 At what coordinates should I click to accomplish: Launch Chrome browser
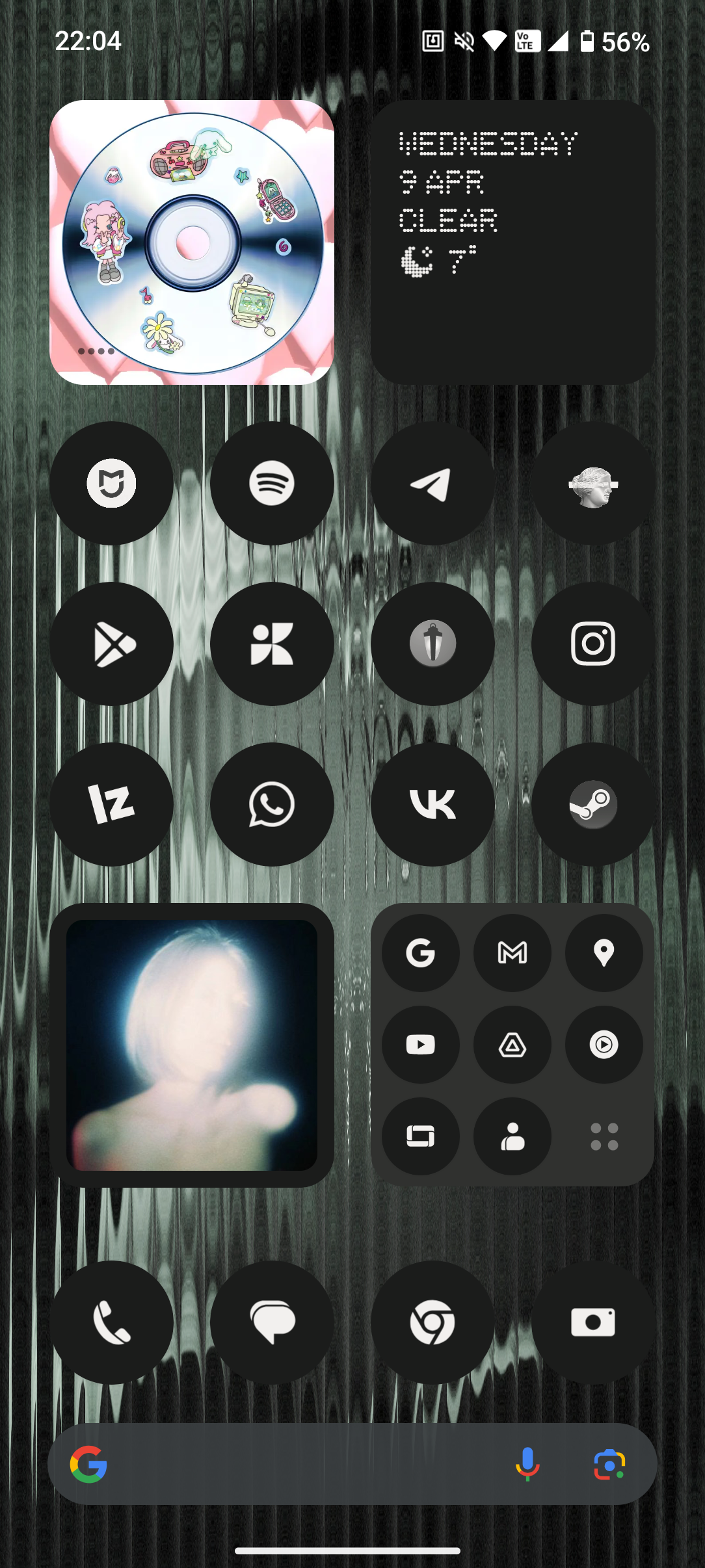coord(432,1322)
